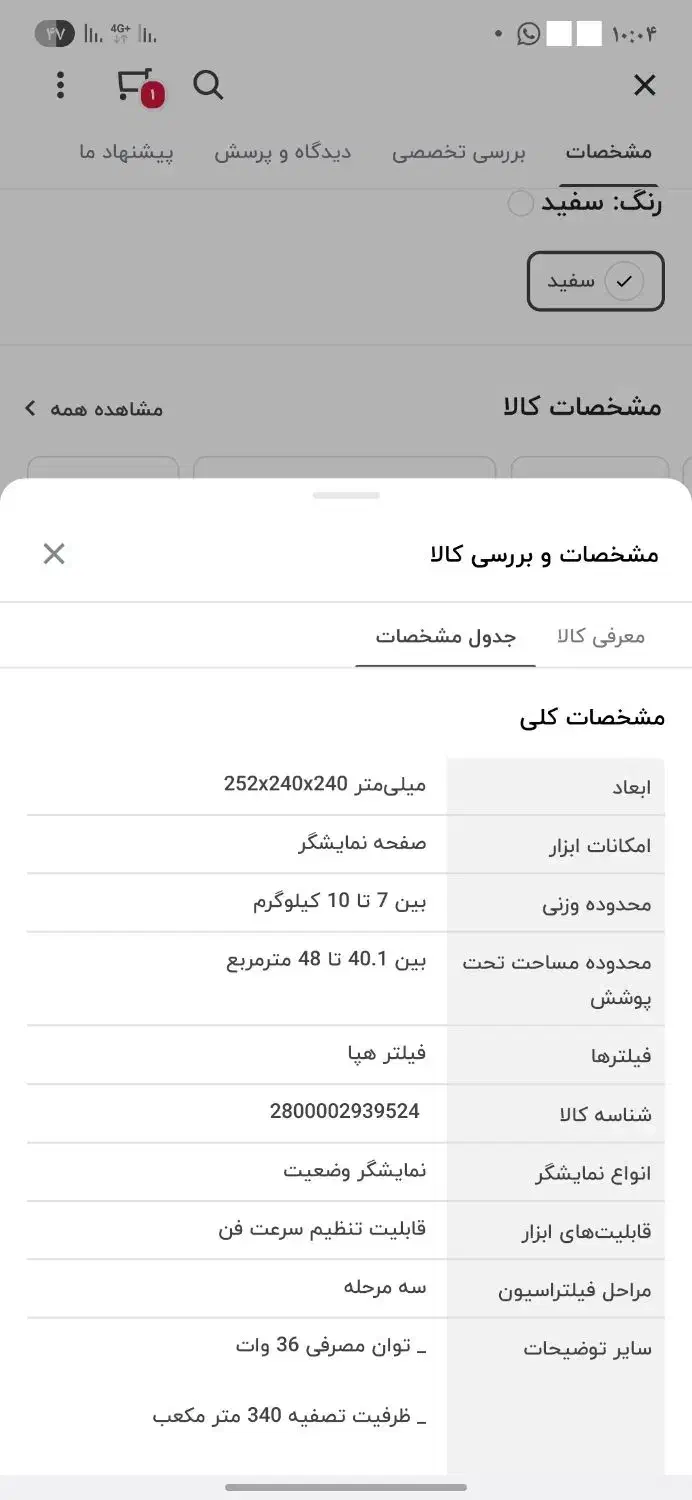Close the product page with top X
The image size is (692, 1500).
645,86
